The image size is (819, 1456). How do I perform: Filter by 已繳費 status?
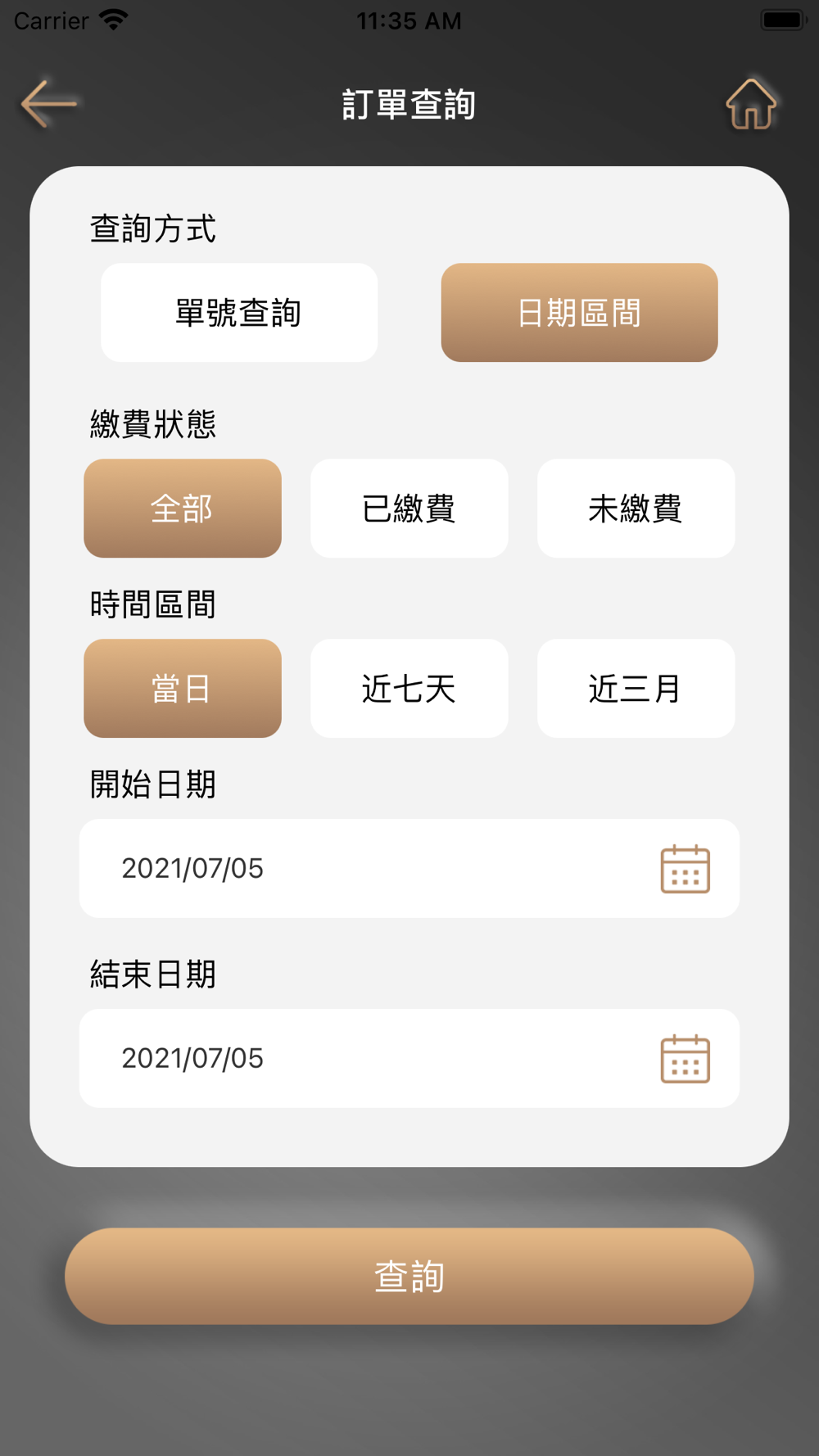pyautogui.click(x=409, y=509)
